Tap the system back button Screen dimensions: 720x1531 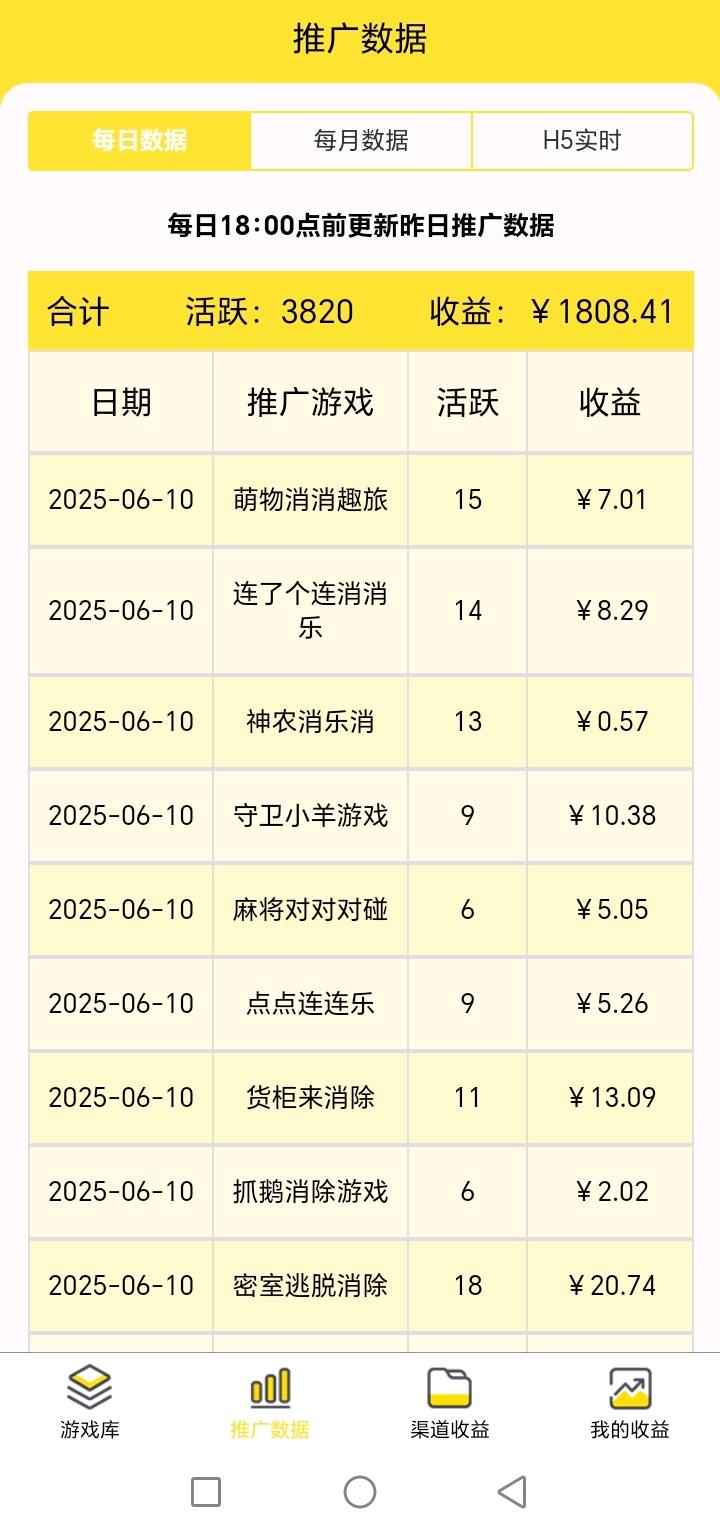[512, 1492]
